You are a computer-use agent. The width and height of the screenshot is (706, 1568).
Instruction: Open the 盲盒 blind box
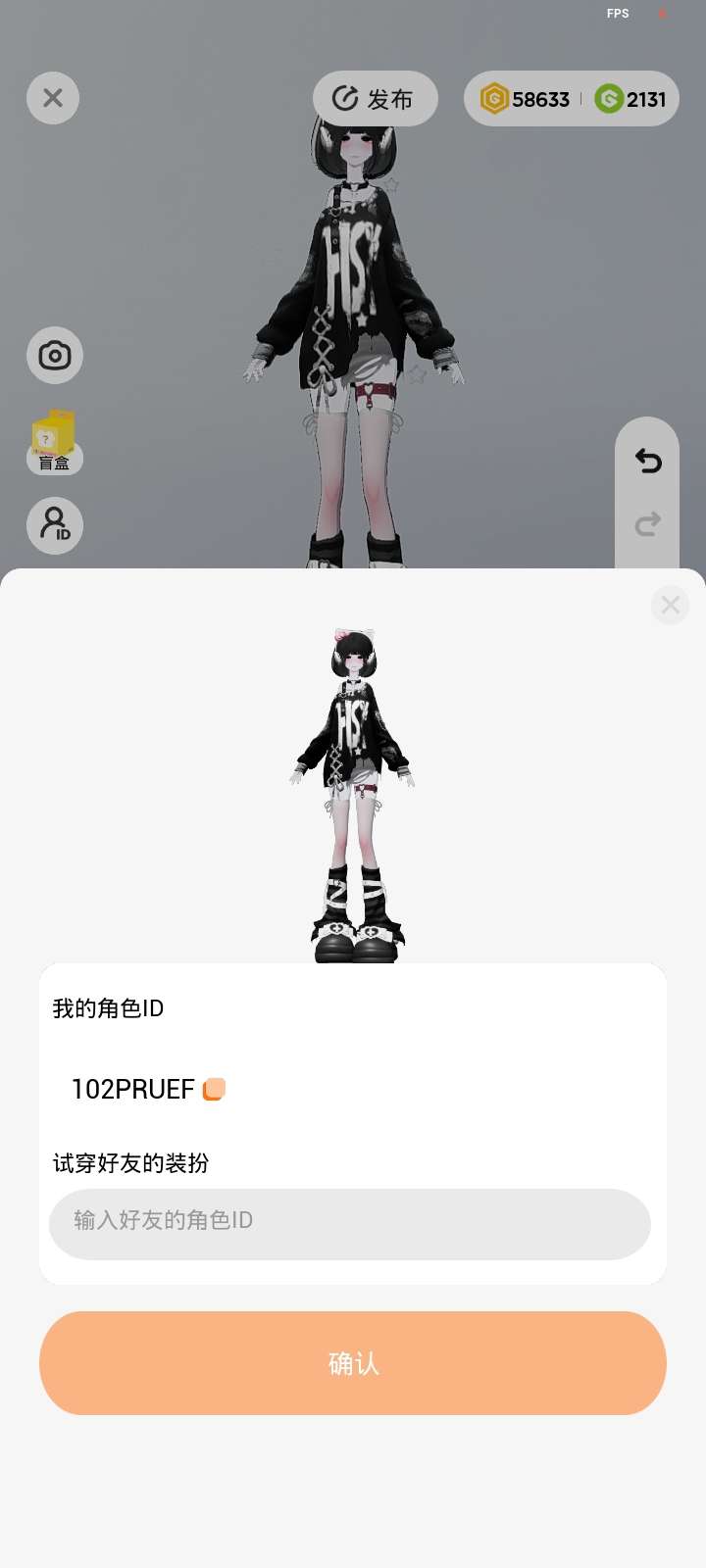click(54, 442)
